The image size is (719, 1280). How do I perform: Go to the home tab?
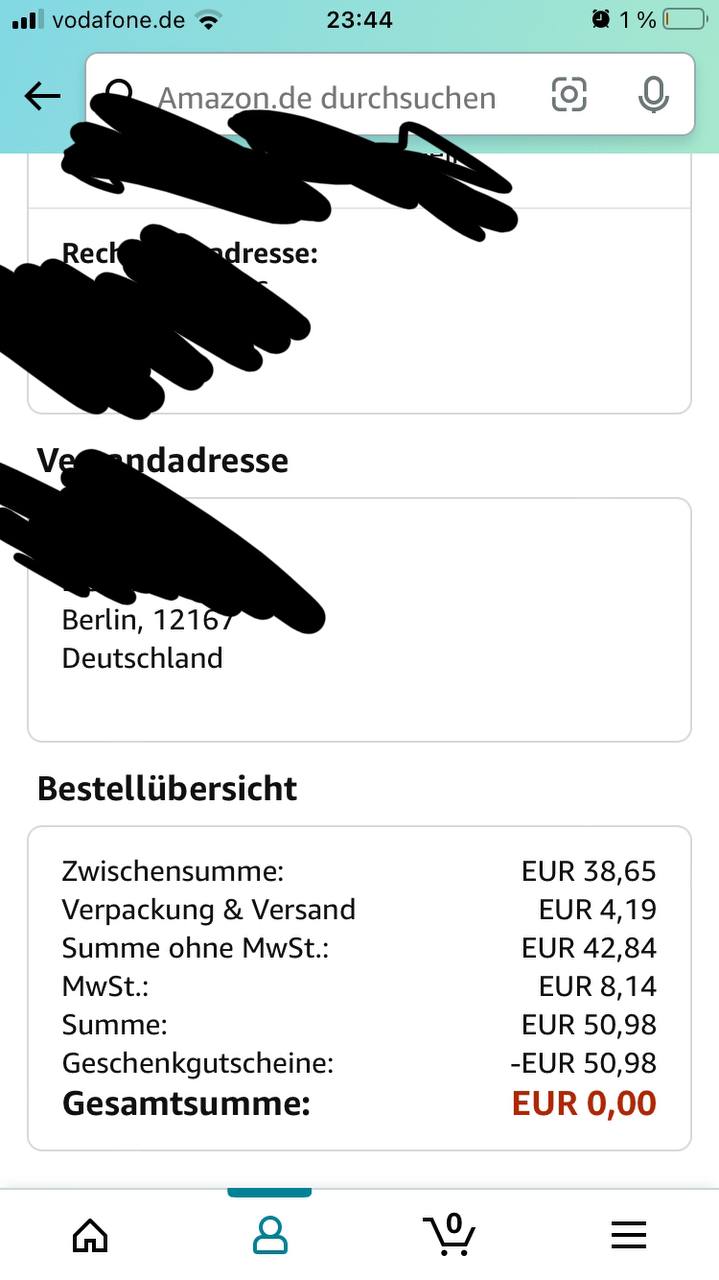tap(90, 1236)
